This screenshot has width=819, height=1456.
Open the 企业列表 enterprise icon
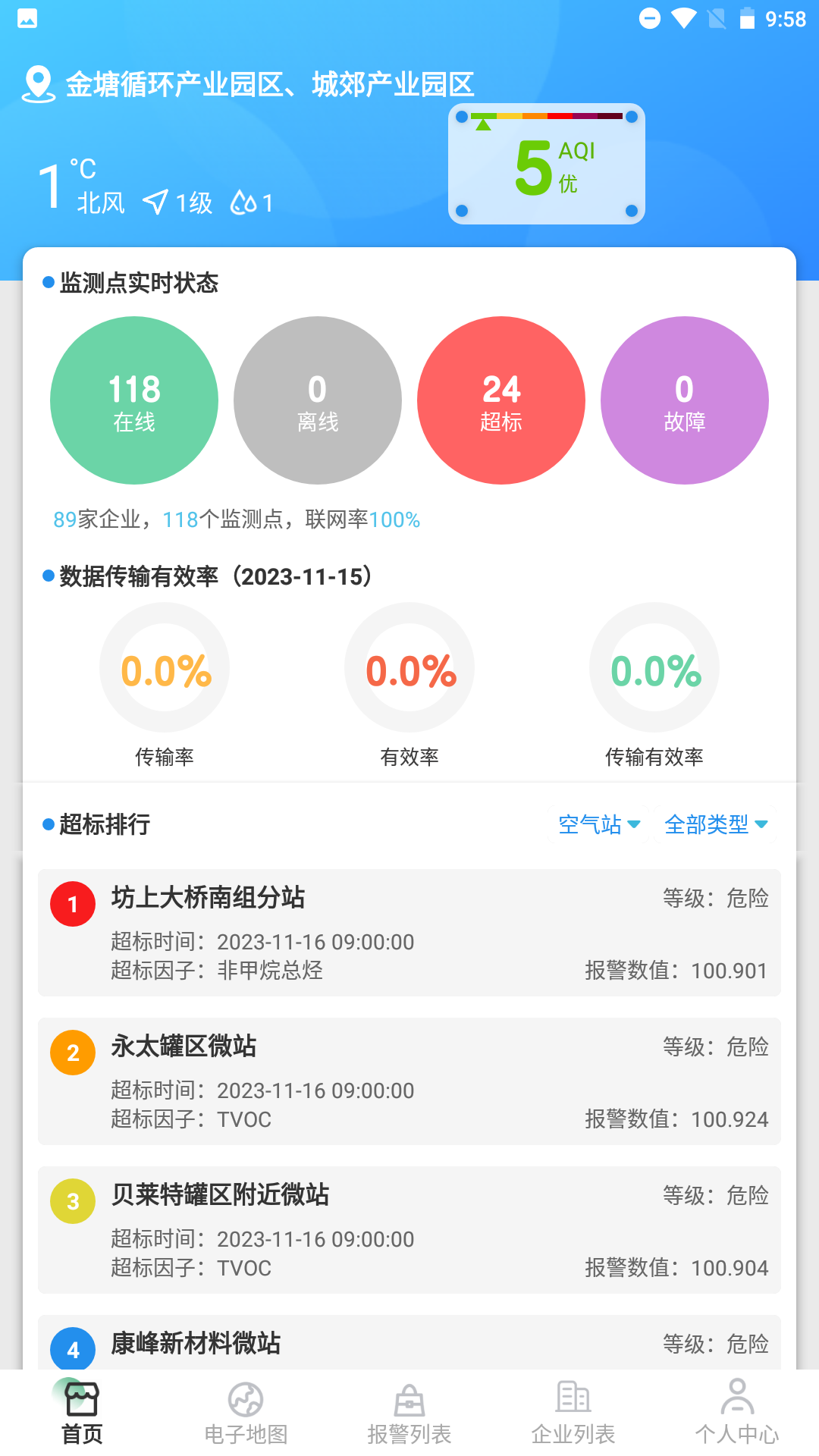coord(573,1399)
